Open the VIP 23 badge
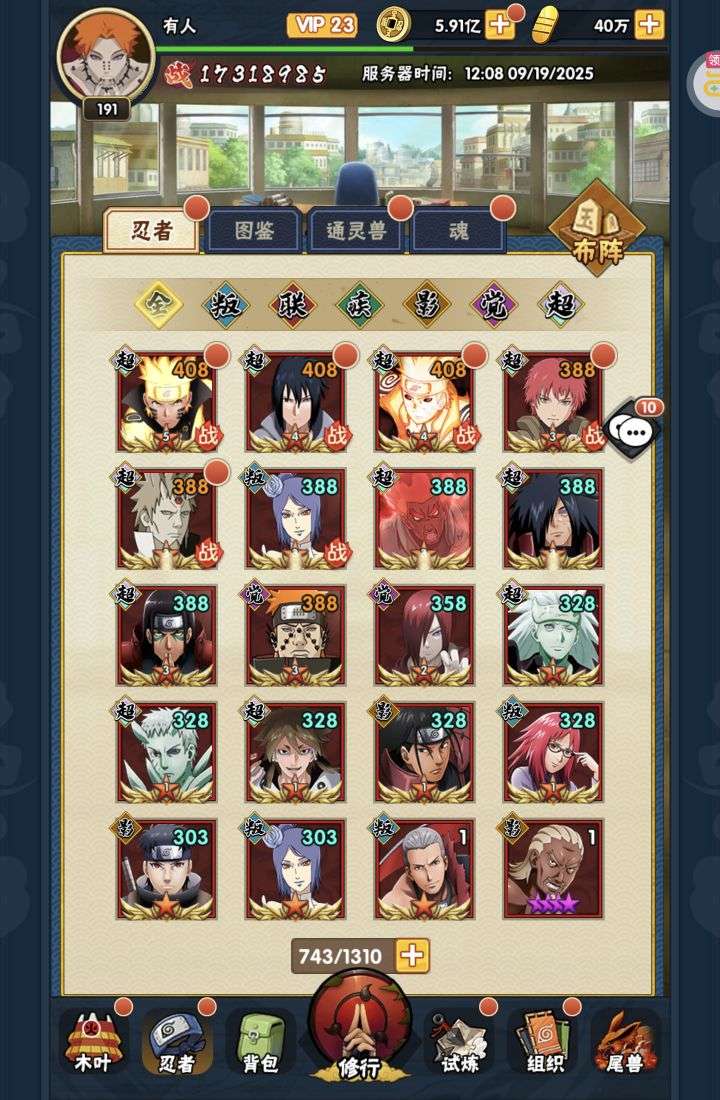The height and width of the screenshot is (1100, 720). [321, 25]
